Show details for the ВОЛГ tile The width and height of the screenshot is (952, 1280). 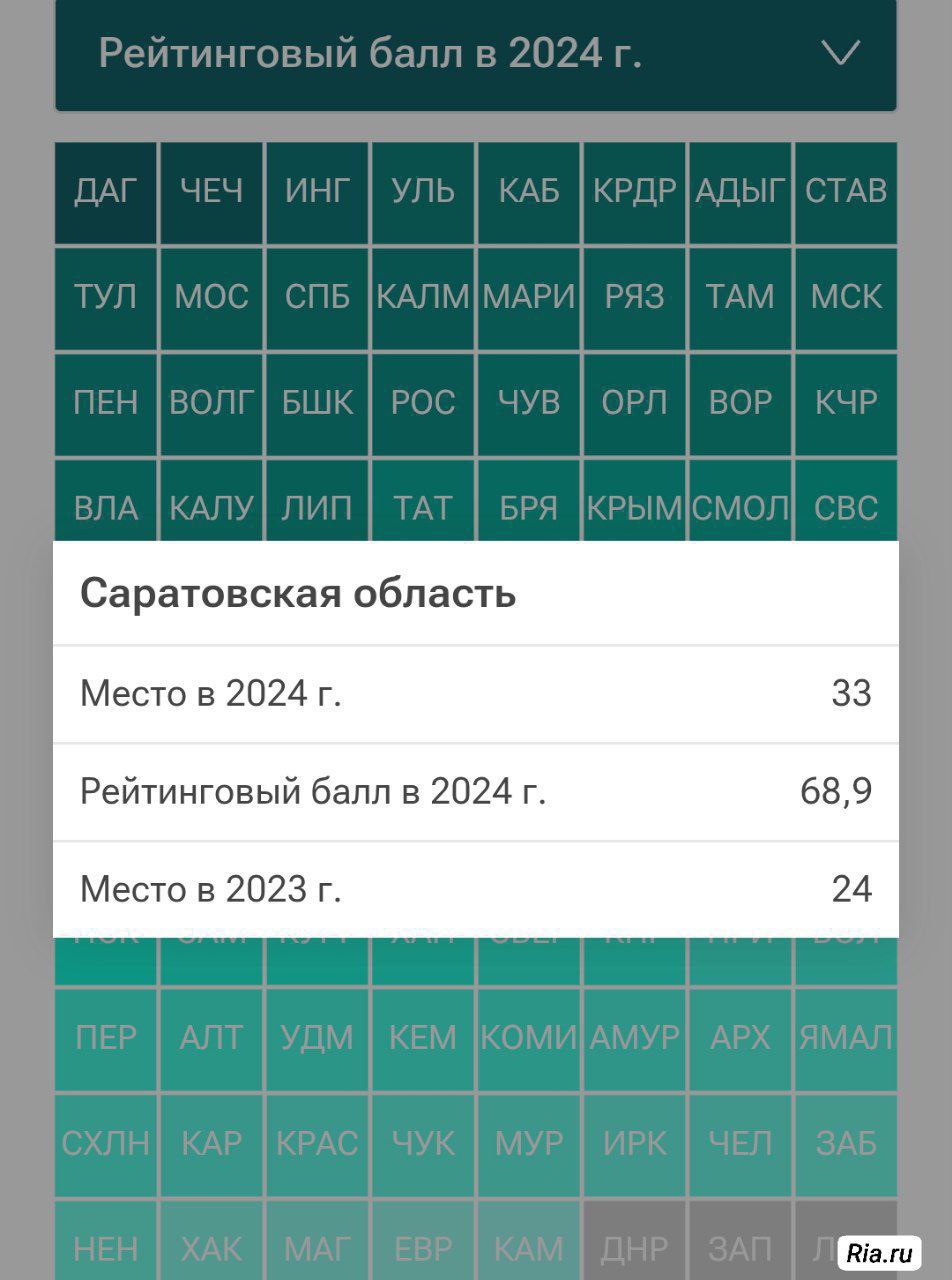[x=212, y=403]
